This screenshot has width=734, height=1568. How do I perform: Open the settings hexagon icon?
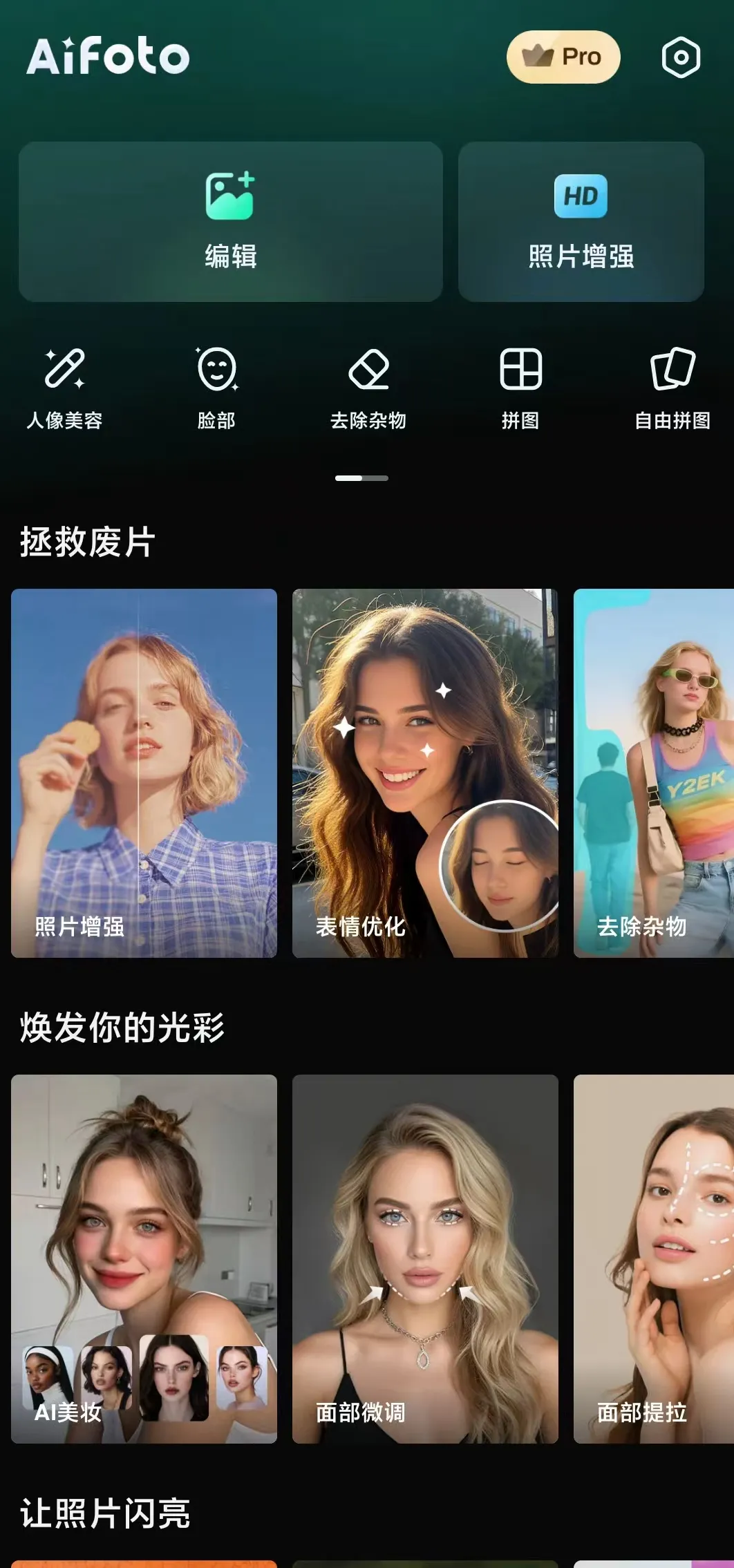pos(681,57)
